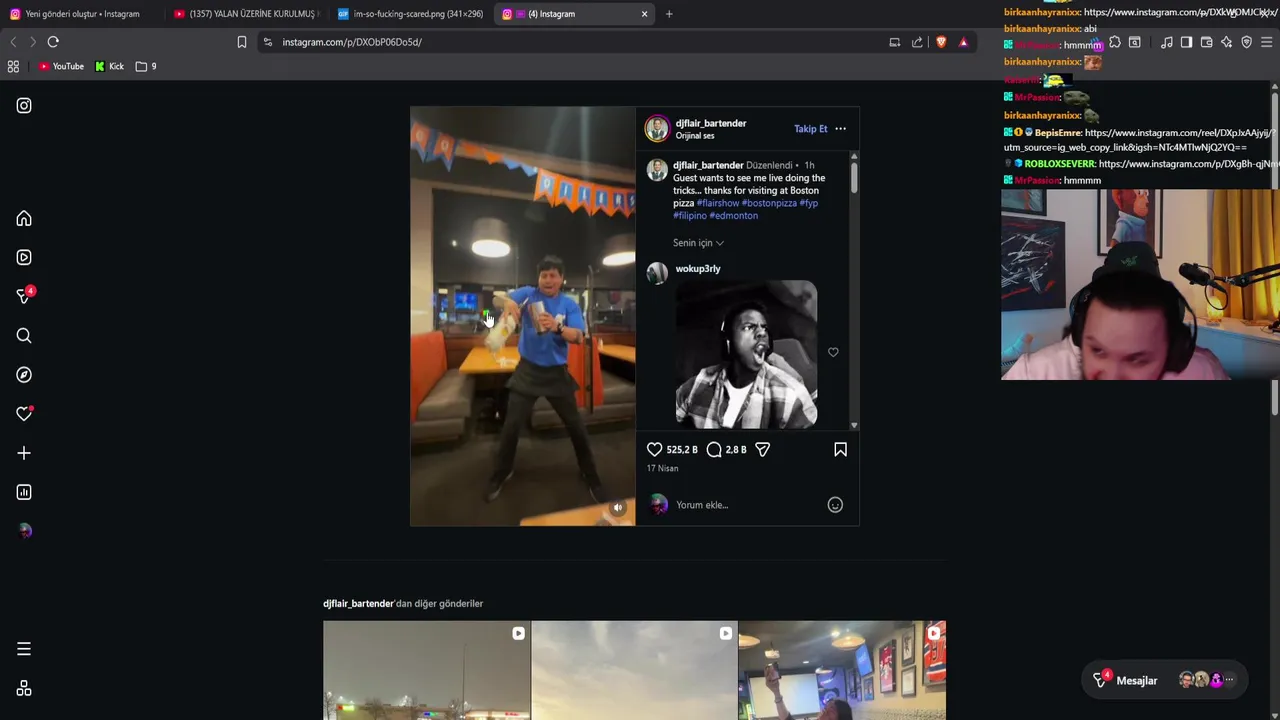Expand the Senin için comment sort dropdown
Screen dimensions: 1280x720
698,243
